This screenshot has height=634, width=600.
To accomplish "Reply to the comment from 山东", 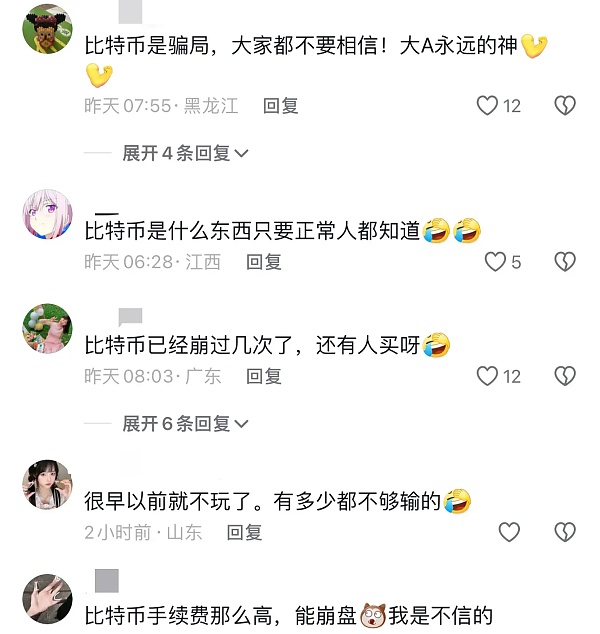I will (244, 532).
